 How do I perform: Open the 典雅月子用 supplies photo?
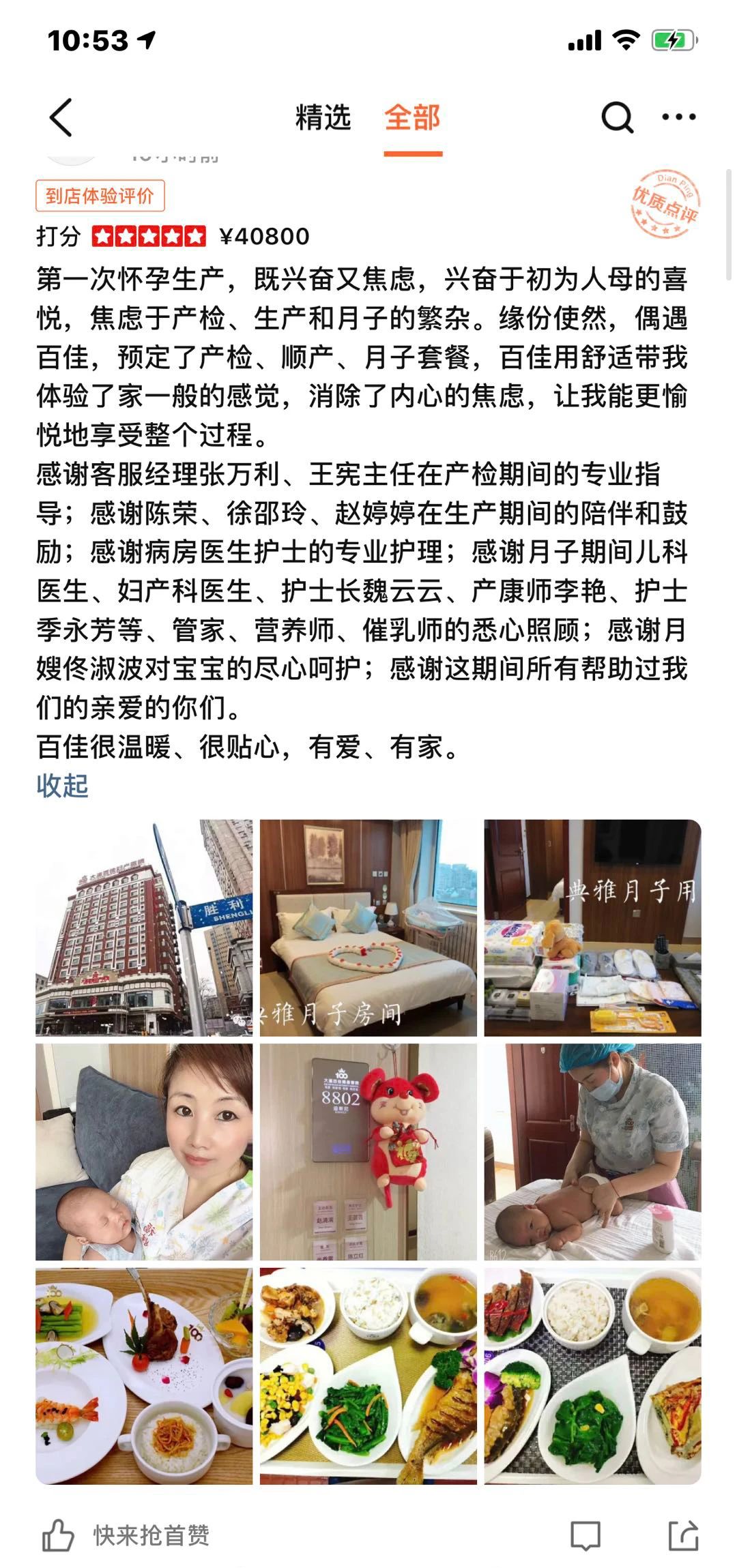coord(592,928)
